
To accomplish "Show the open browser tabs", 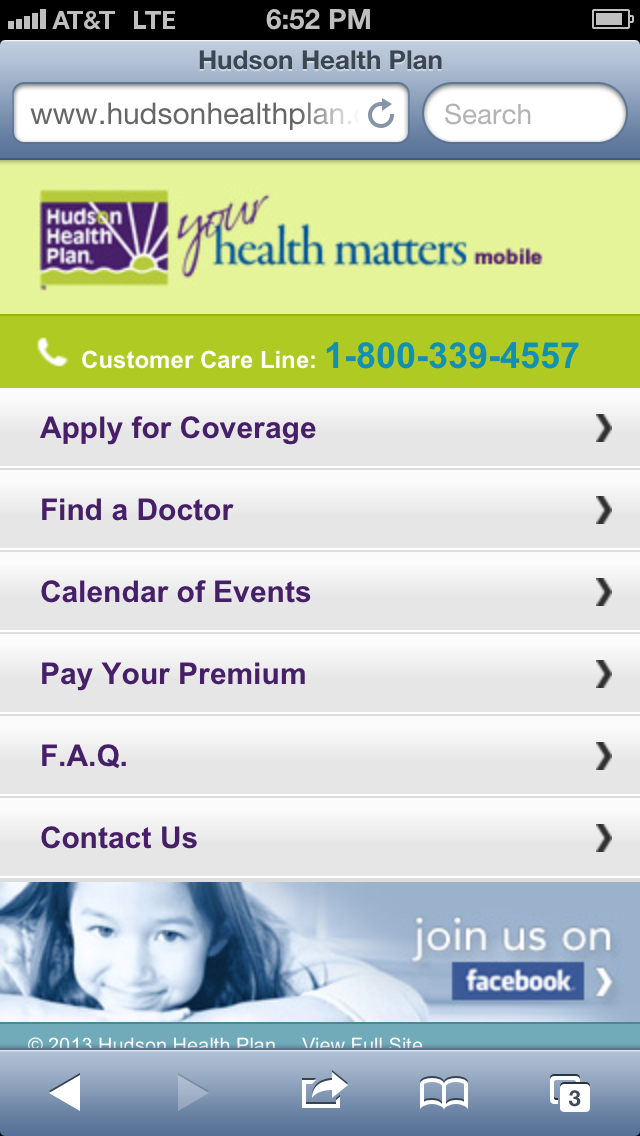I will pyautogui.click(x=570, y=1093).
